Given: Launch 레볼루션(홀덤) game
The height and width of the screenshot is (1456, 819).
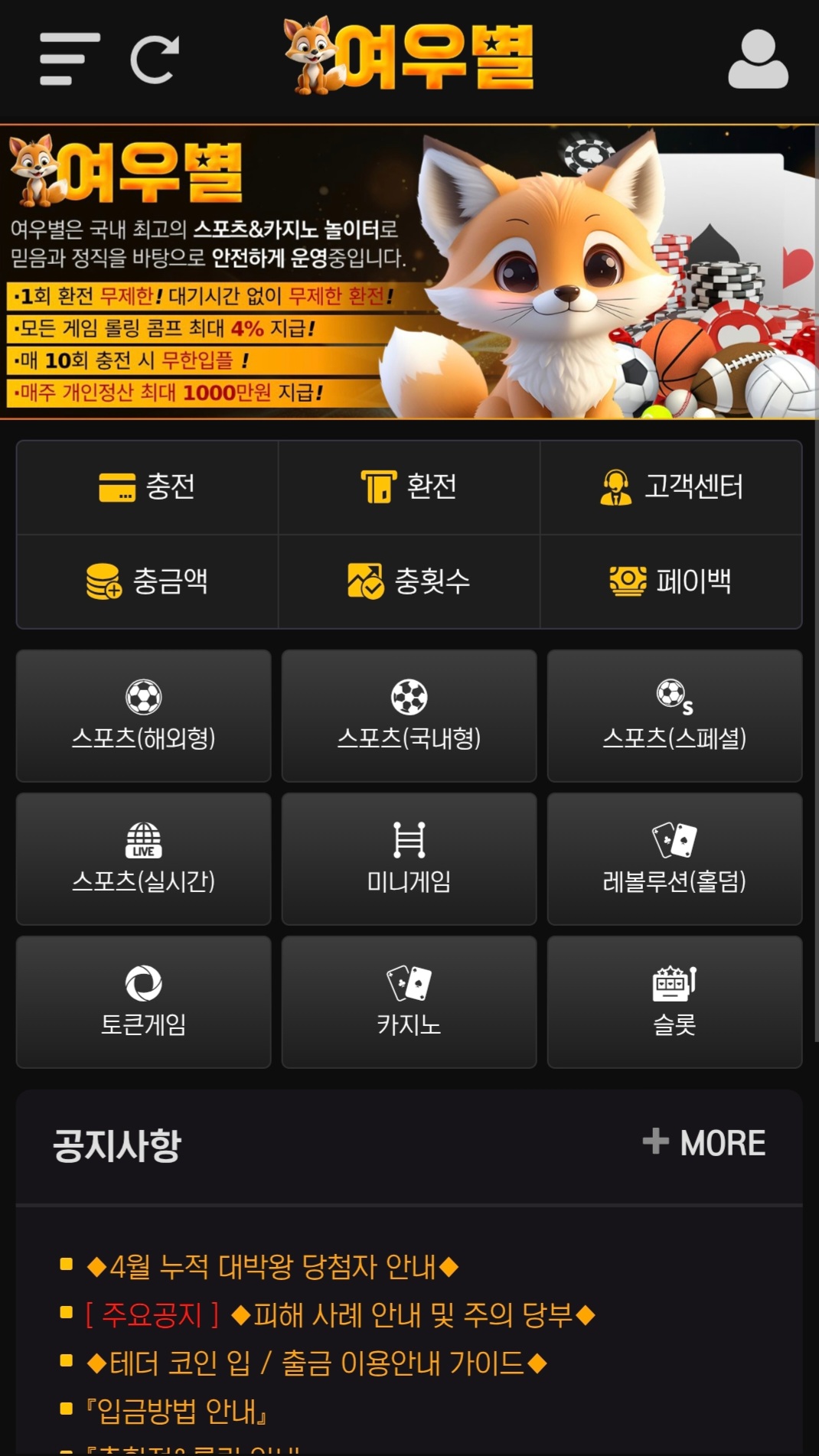Looking at the screenshot, I should (x=674, y=858).
